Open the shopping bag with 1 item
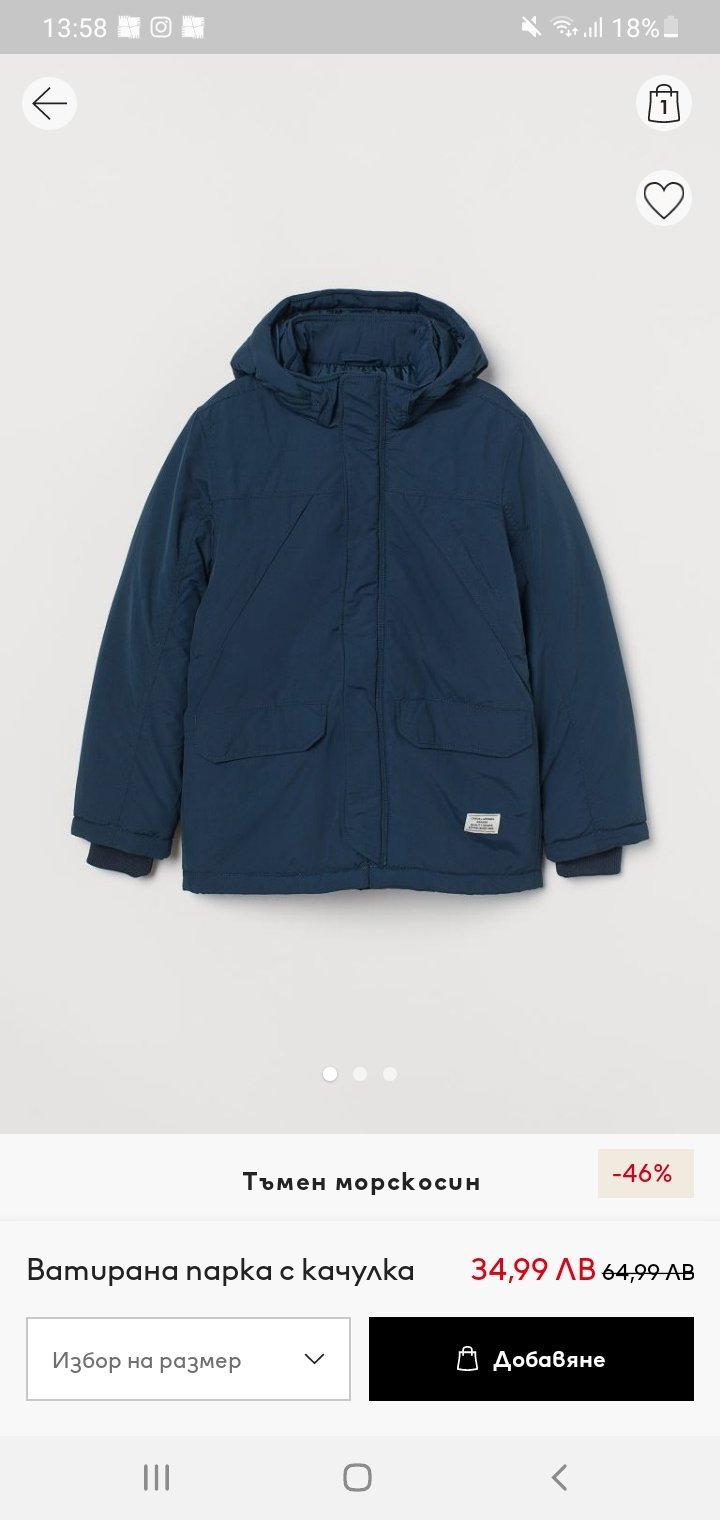Viewport: 720px width, 1520px height. coord(663,103)
